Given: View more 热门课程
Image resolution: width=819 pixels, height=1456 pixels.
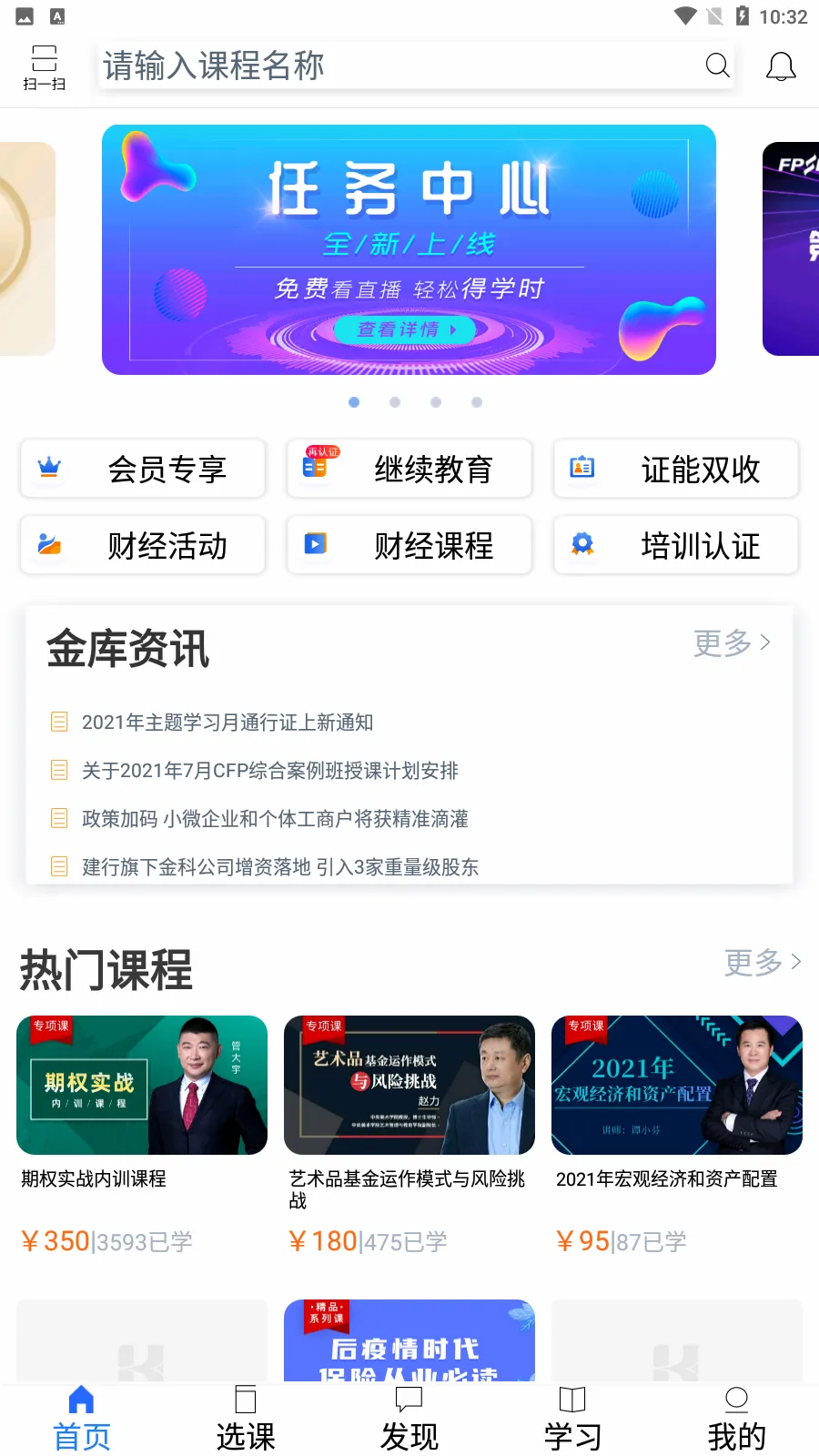Looking at the screenshot, I should coord(763,962).
